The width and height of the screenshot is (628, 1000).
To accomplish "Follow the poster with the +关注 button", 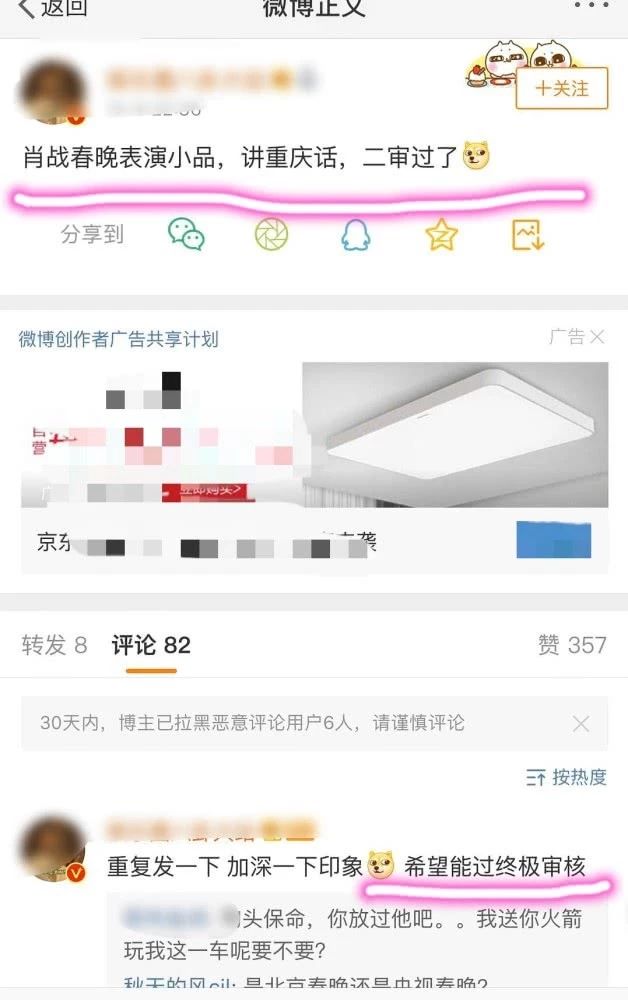I will 561,88.
